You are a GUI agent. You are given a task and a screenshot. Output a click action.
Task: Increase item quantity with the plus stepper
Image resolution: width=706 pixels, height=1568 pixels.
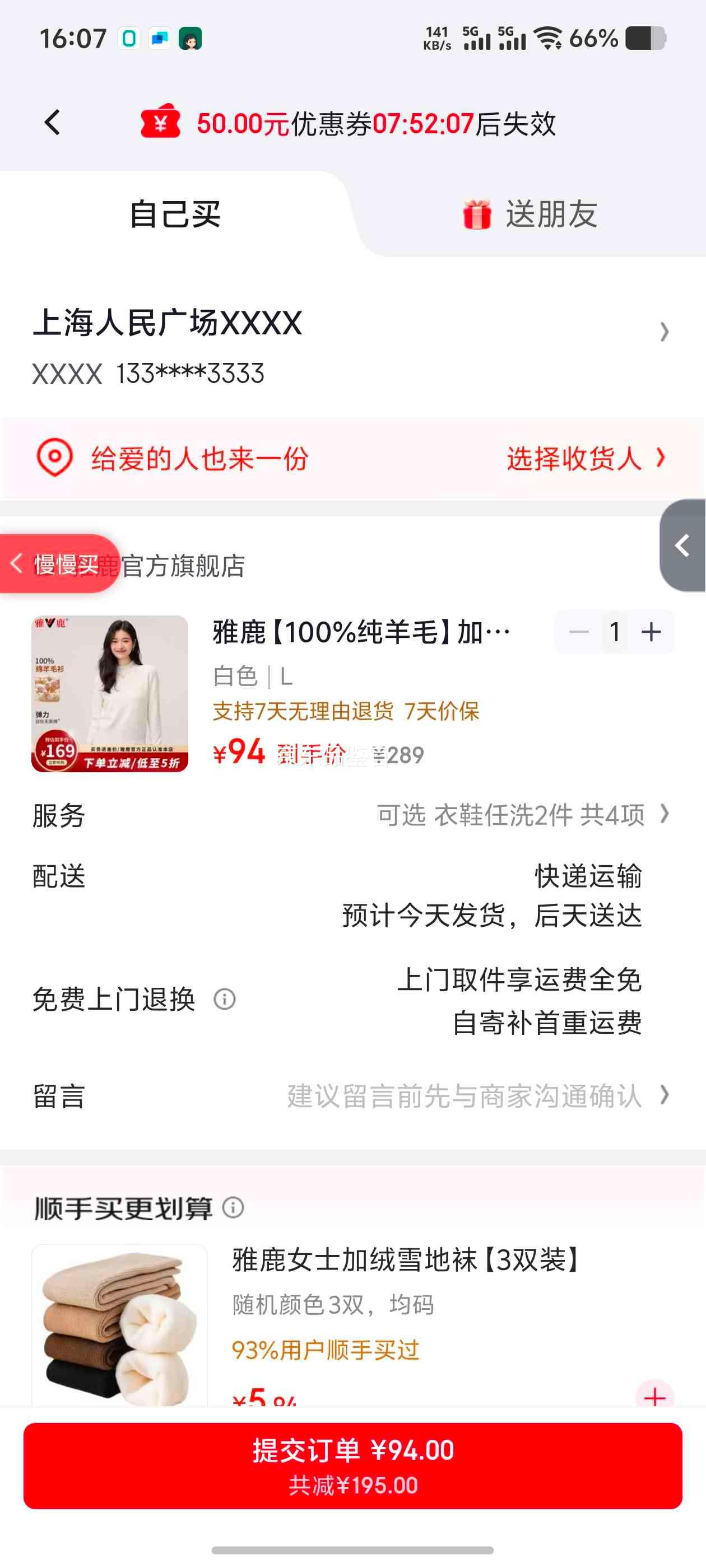point(651,632)
